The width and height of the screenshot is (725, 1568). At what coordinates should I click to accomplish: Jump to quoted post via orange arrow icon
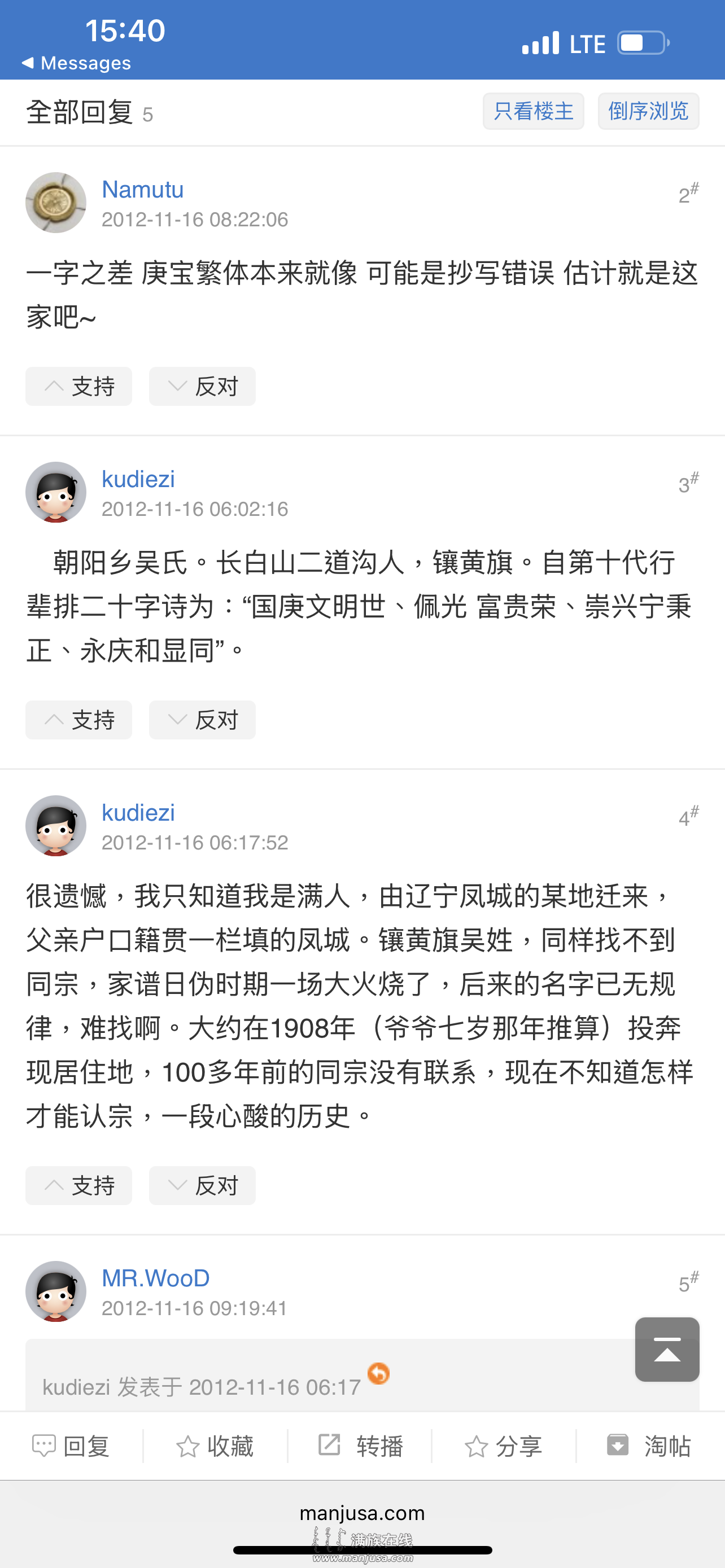[x=379, y=1374]
